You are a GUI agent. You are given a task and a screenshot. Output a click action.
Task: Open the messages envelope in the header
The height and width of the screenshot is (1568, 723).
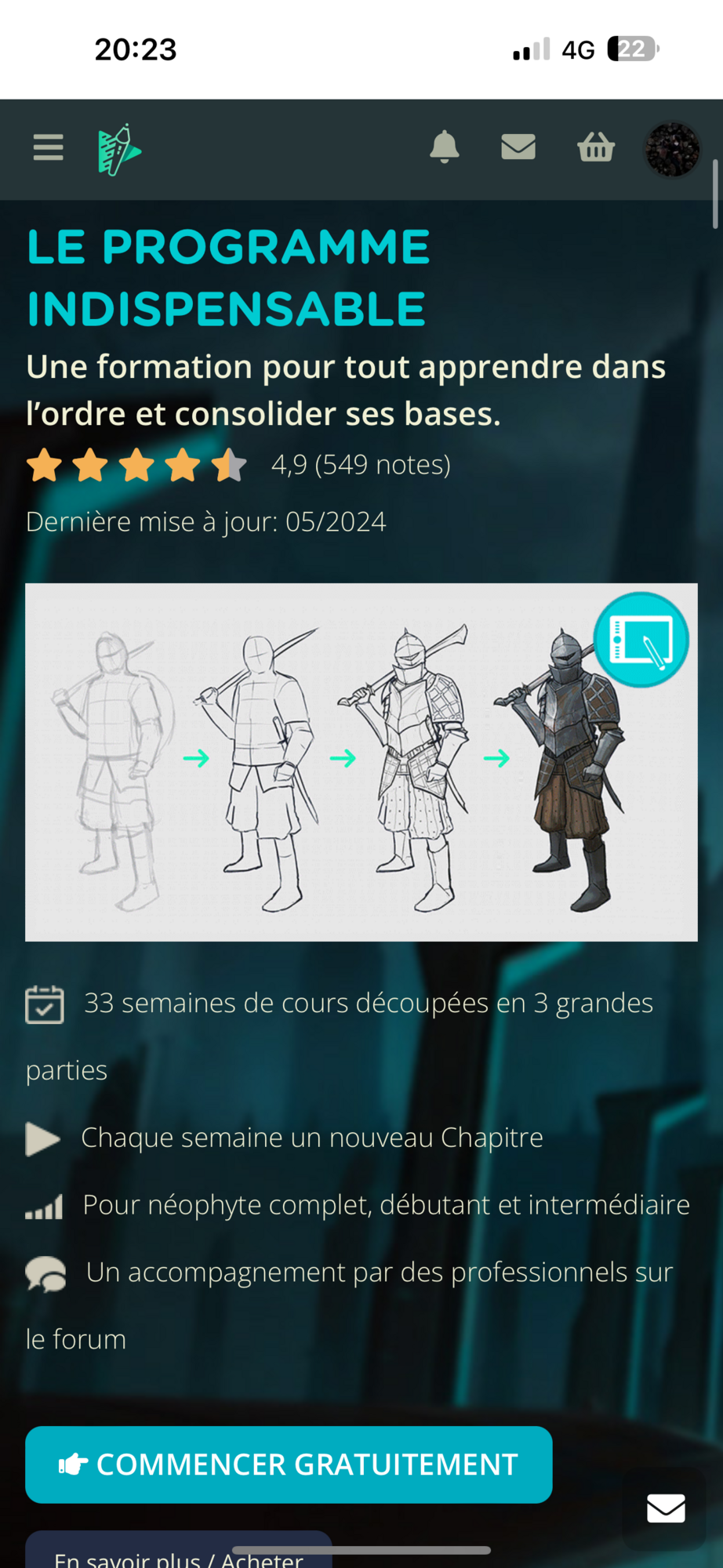[x=518, y=147]
